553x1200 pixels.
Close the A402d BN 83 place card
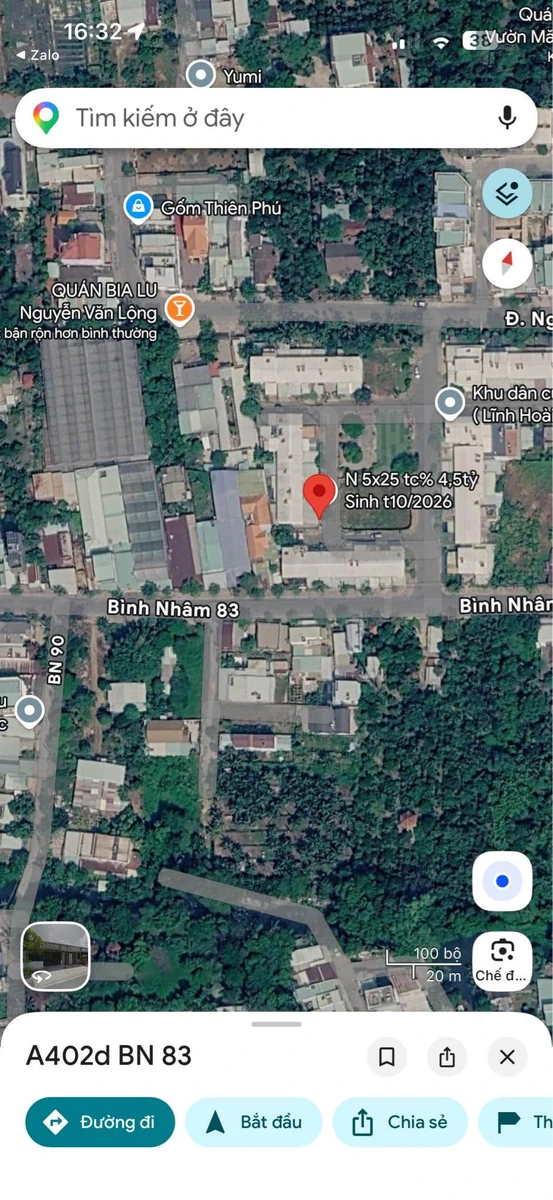click(507, 1057)
